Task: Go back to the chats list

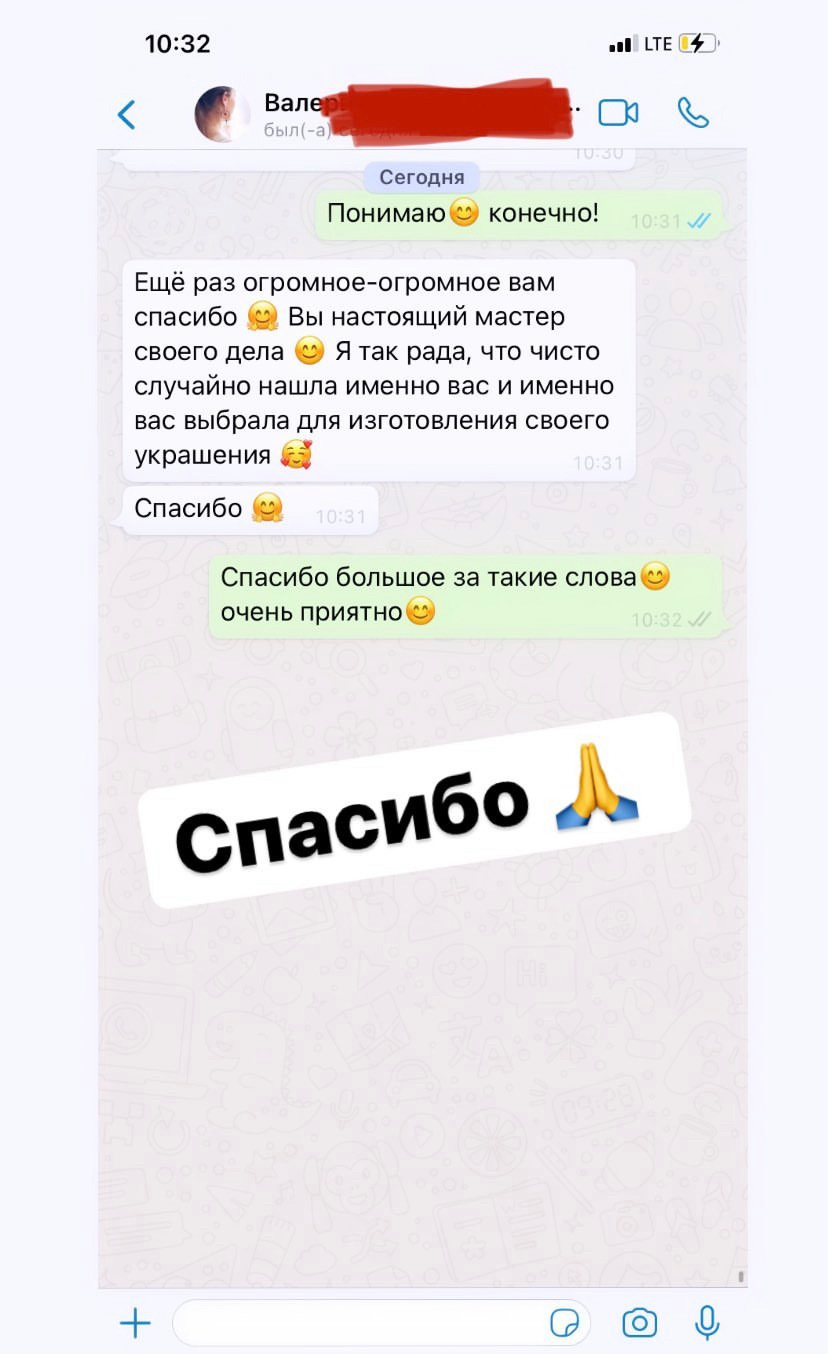Action: [126, 113]
